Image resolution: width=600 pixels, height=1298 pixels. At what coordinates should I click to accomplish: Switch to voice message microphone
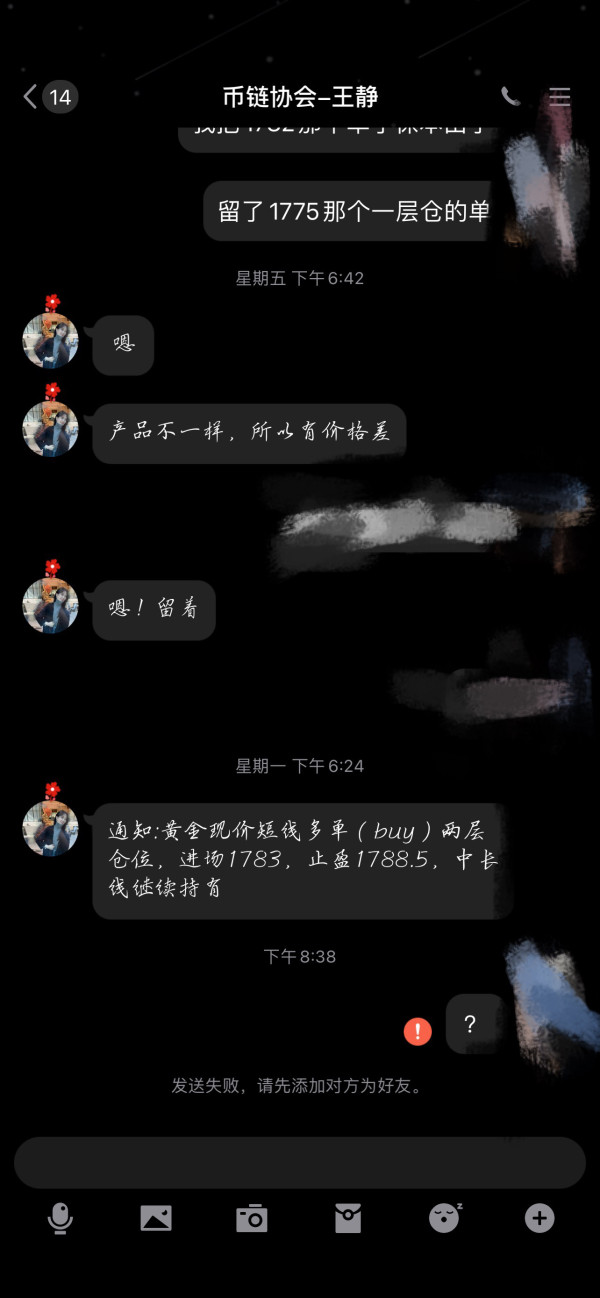[60, 1218]
